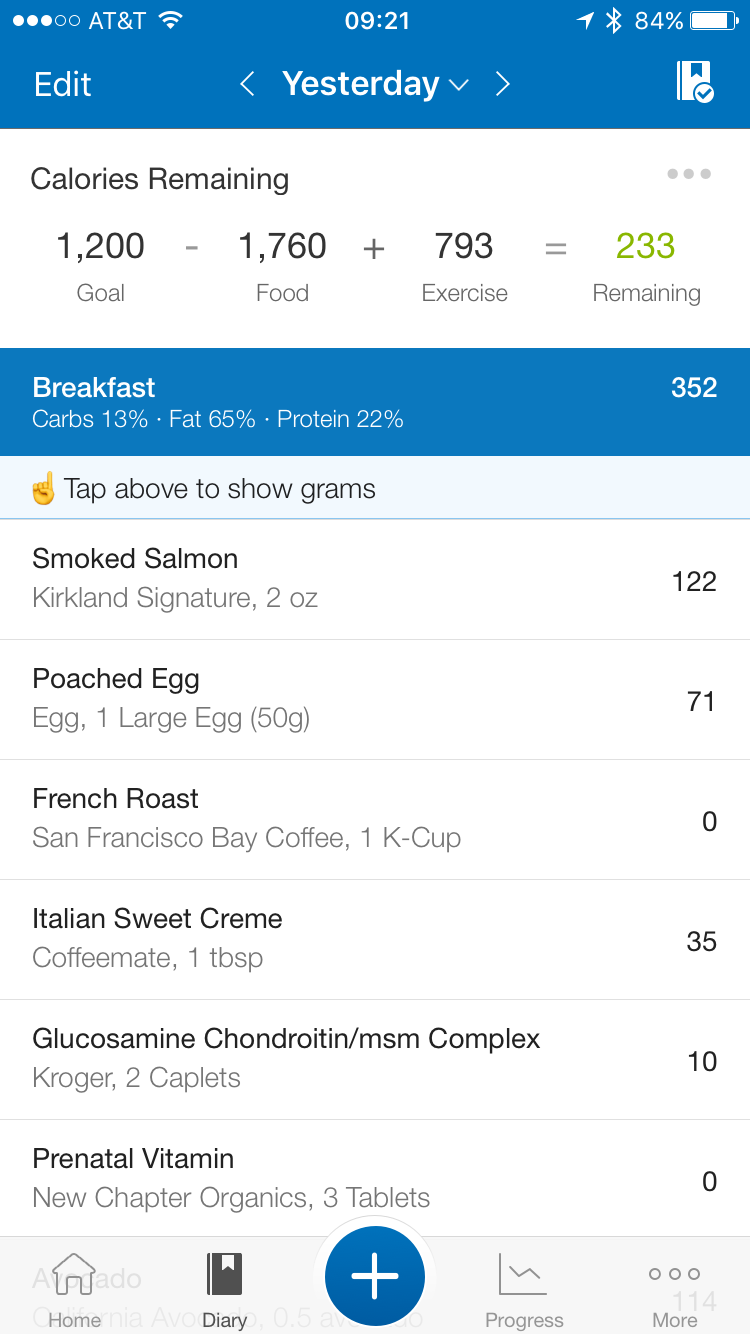Go to the previous day arrow

coord(248,84)
